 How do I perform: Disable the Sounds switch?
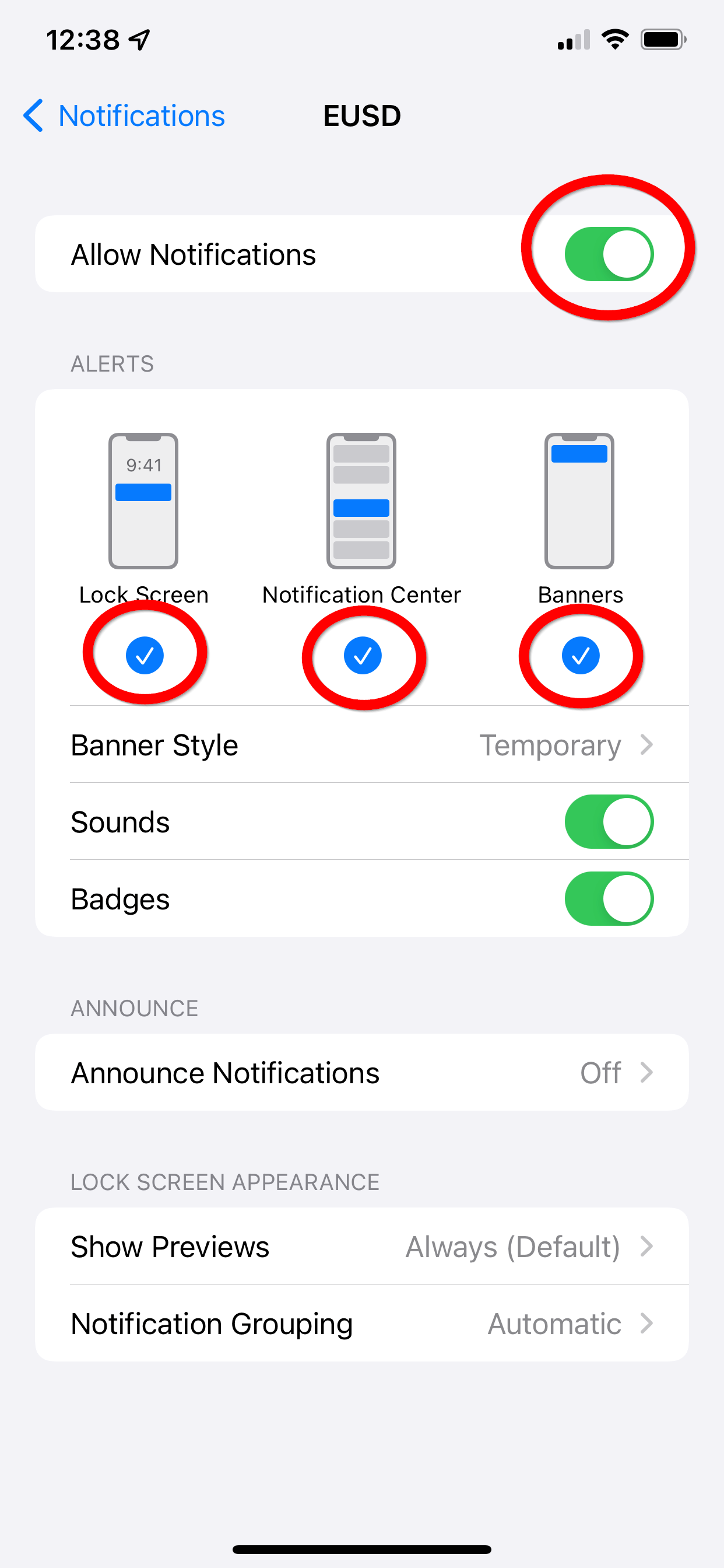tap(609, 822)
